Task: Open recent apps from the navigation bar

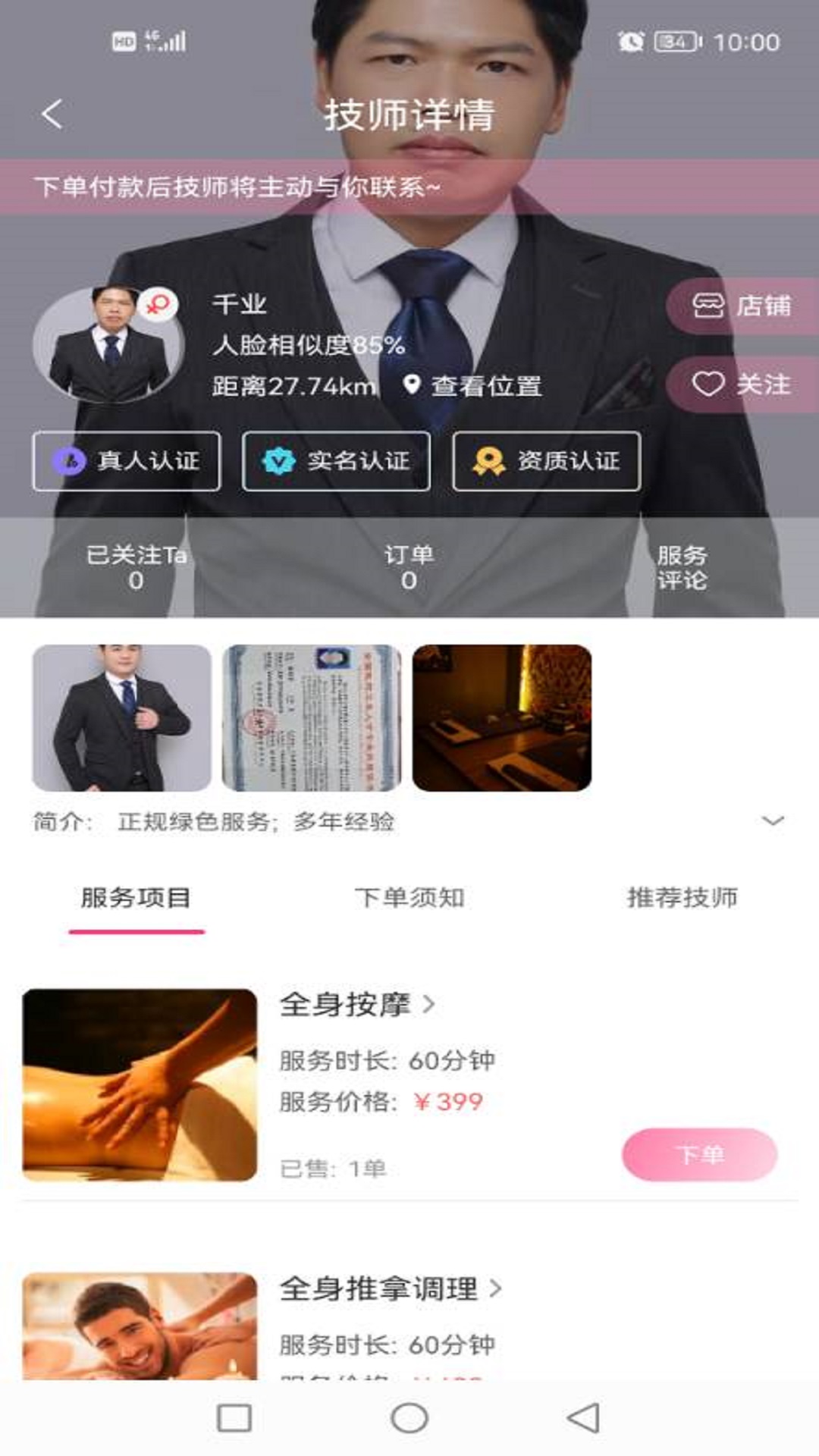Action: (x=234, y=1417)
